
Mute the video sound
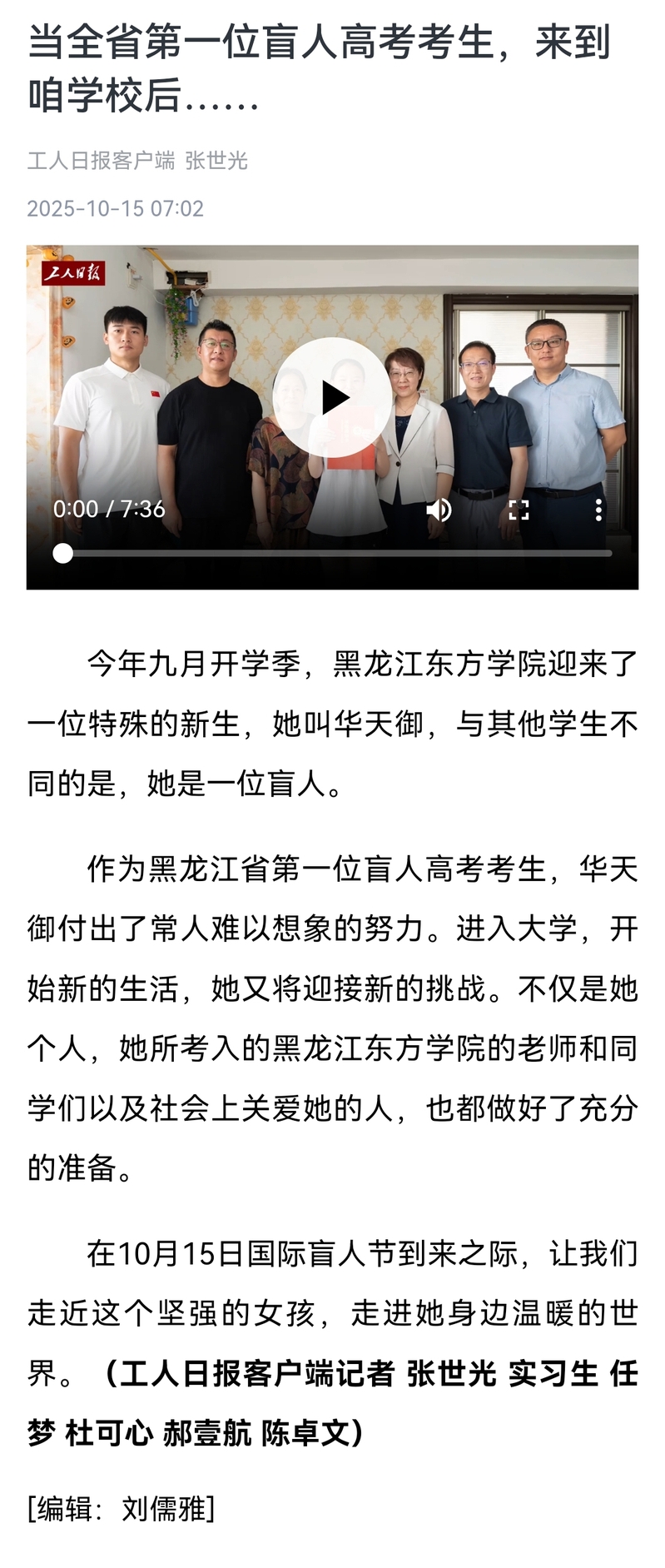[439, 510]
